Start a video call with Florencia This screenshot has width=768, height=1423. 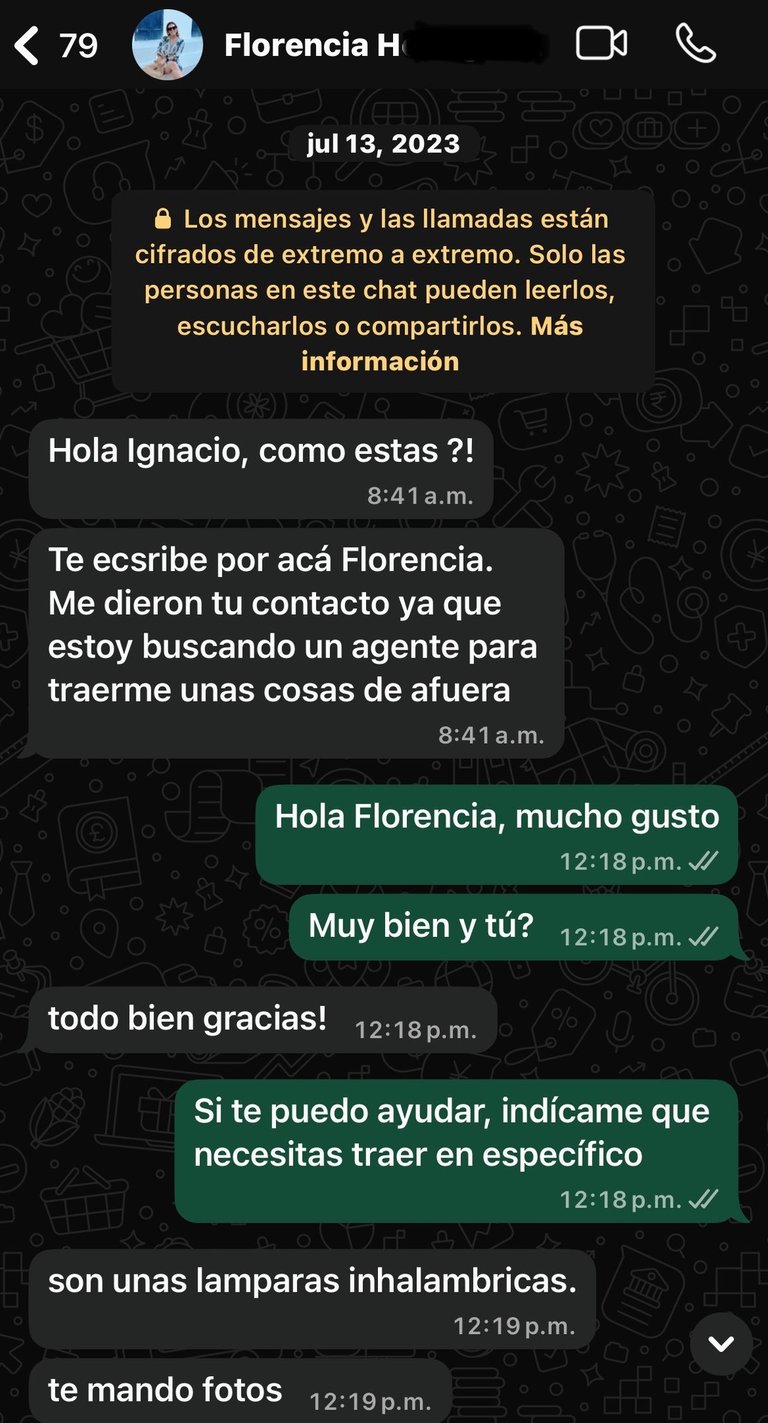tap(601, 44)
